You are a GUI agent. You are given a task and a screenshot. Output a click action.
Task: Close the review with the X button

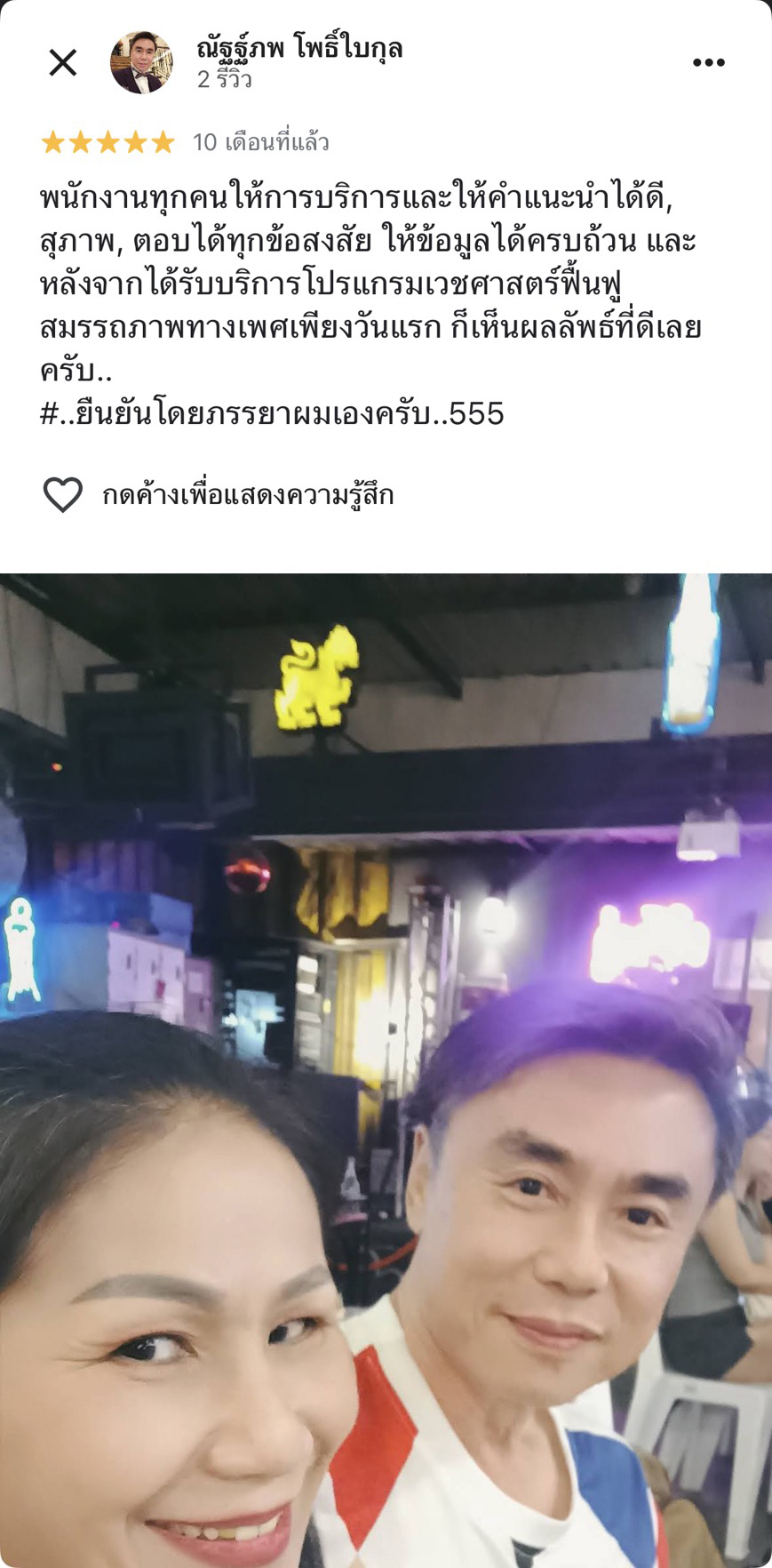(63, 62)
